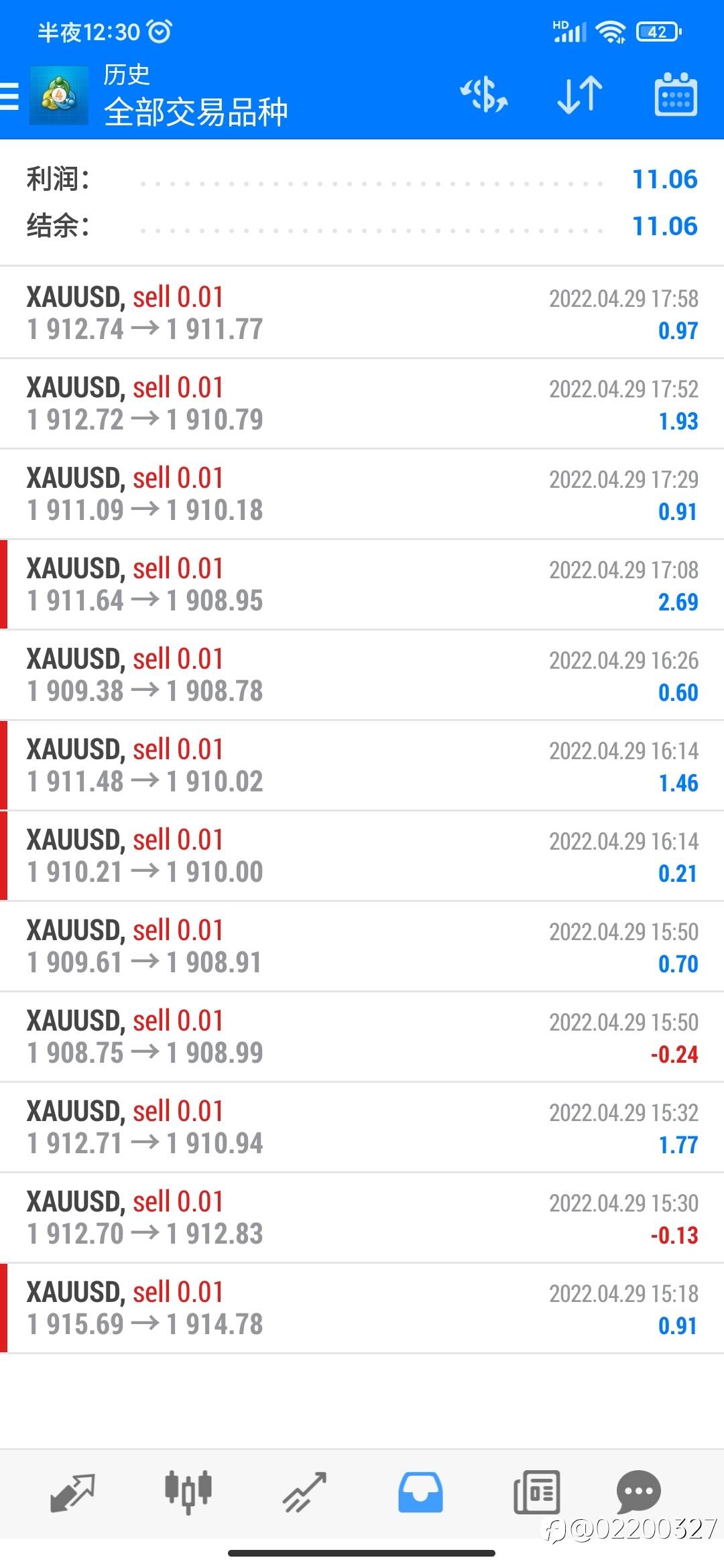
Task: Switch to the trade tab
Action: 304,1493
